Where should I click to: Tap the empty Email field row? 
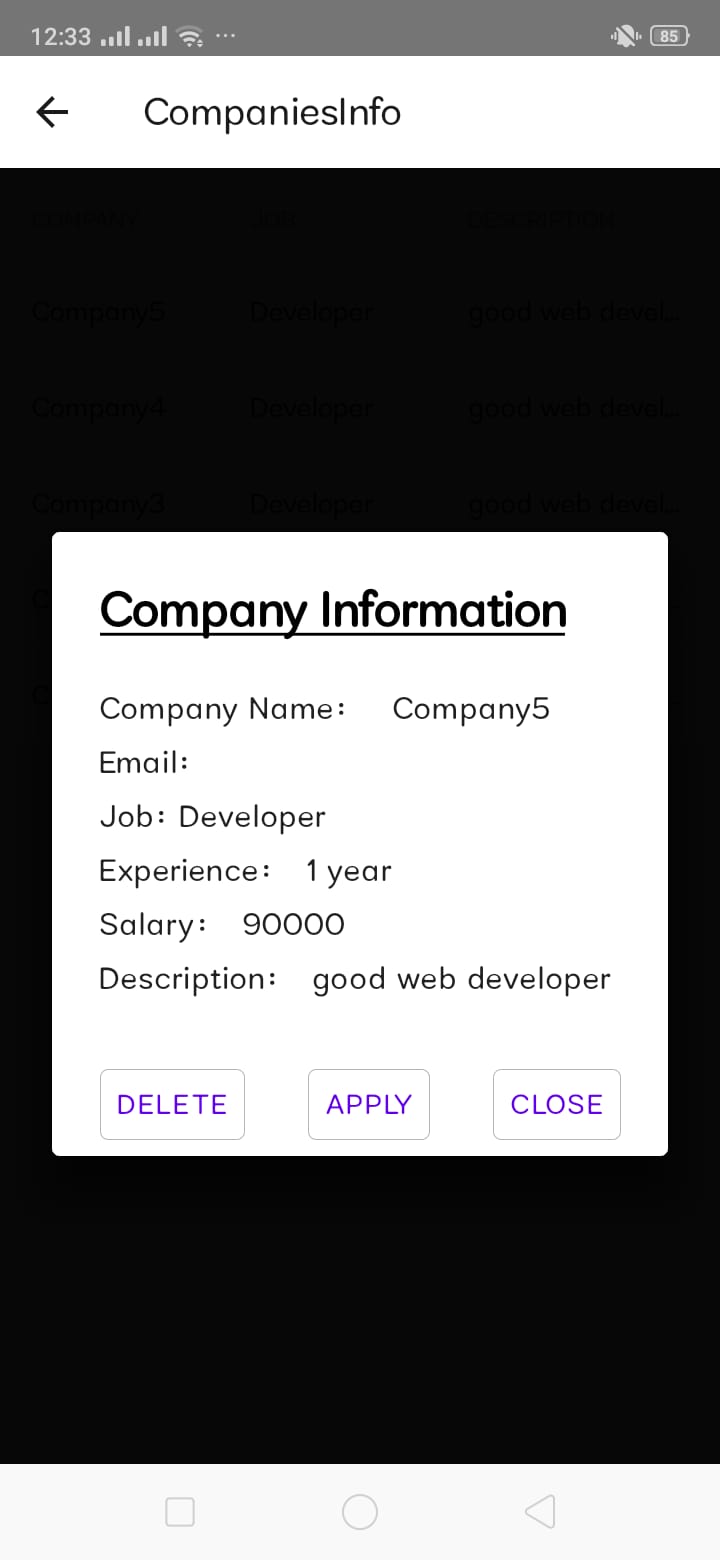pyautogui.click(x=144, y=762)
